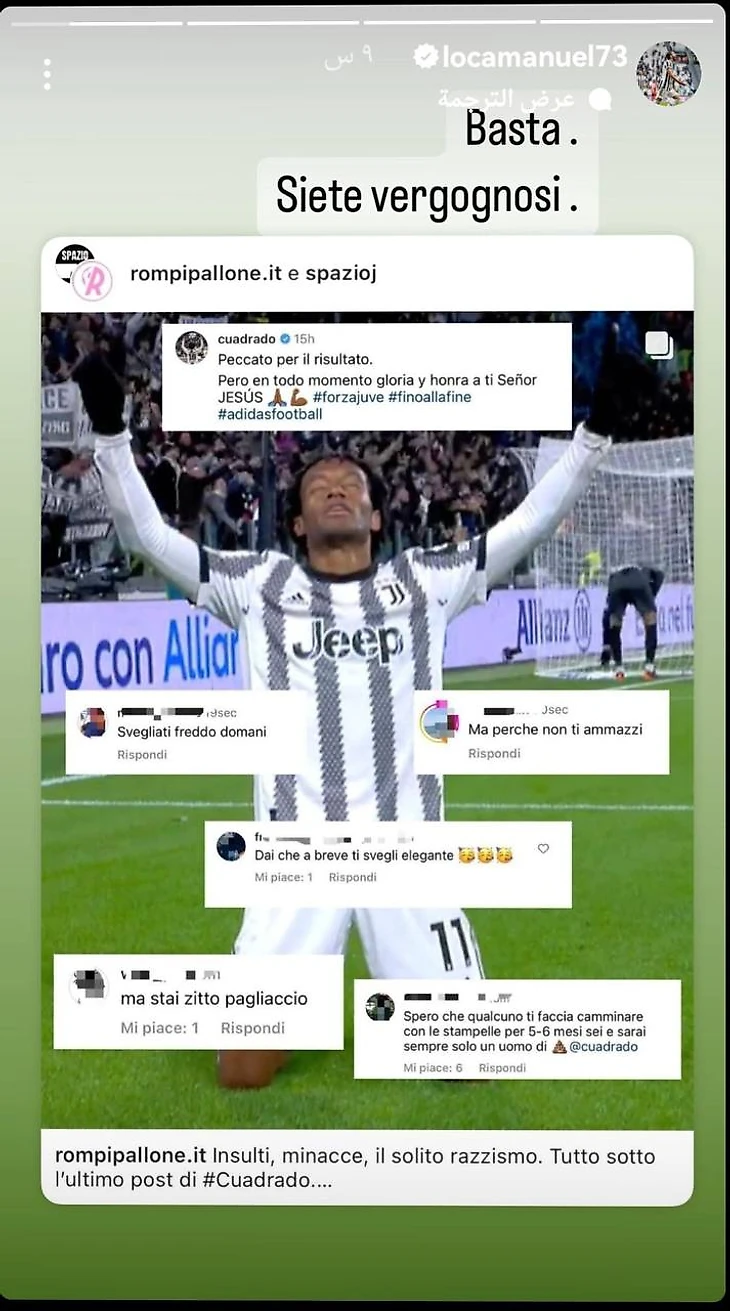Open the reshared rompipallone.it post
The height and width of the screenshot is (1311, 730).
[366, 720]
